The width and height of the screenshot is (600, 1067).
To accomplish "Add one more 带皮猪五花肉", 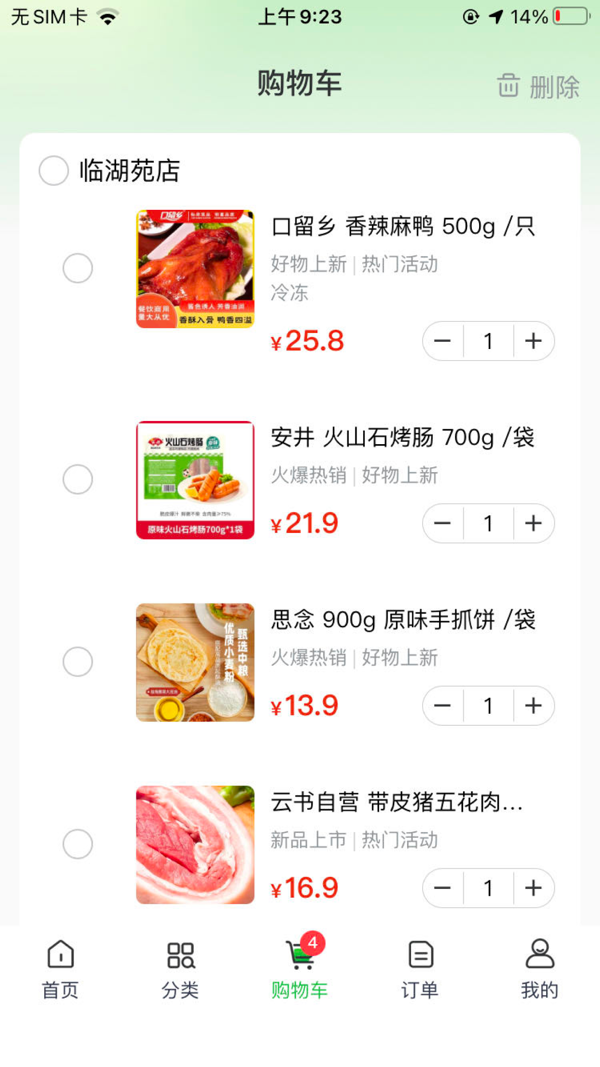I will [533, 888].
